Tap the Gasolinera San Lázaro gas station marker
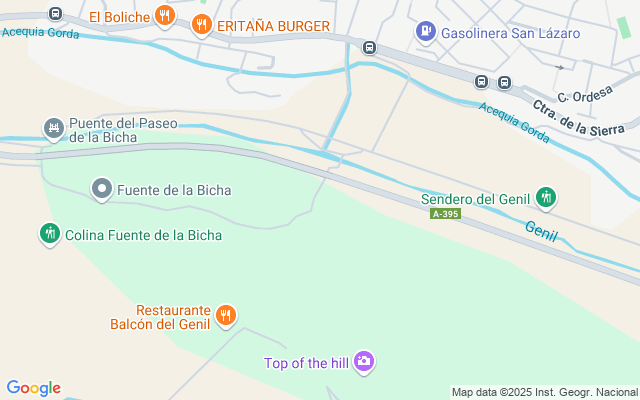The width and height of the screenshot is (640, 400). [426, 33]
